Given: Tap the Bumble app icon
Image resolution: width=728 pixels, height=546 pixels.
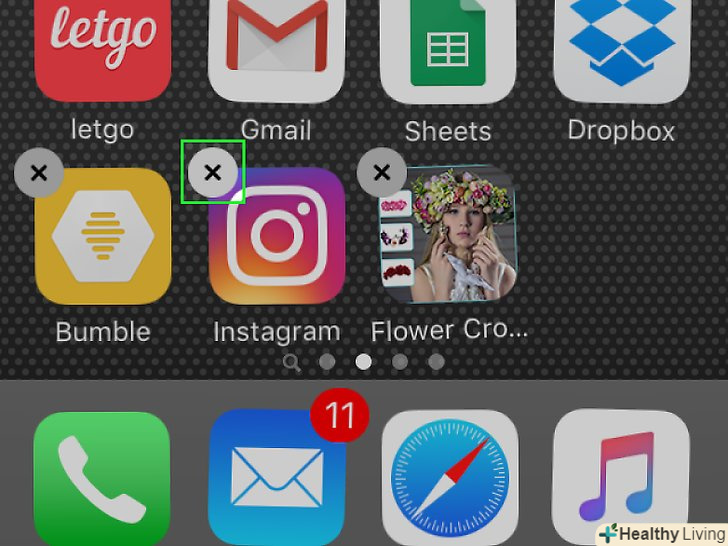Looking at the screenshot, I should (x=103, y=237).
